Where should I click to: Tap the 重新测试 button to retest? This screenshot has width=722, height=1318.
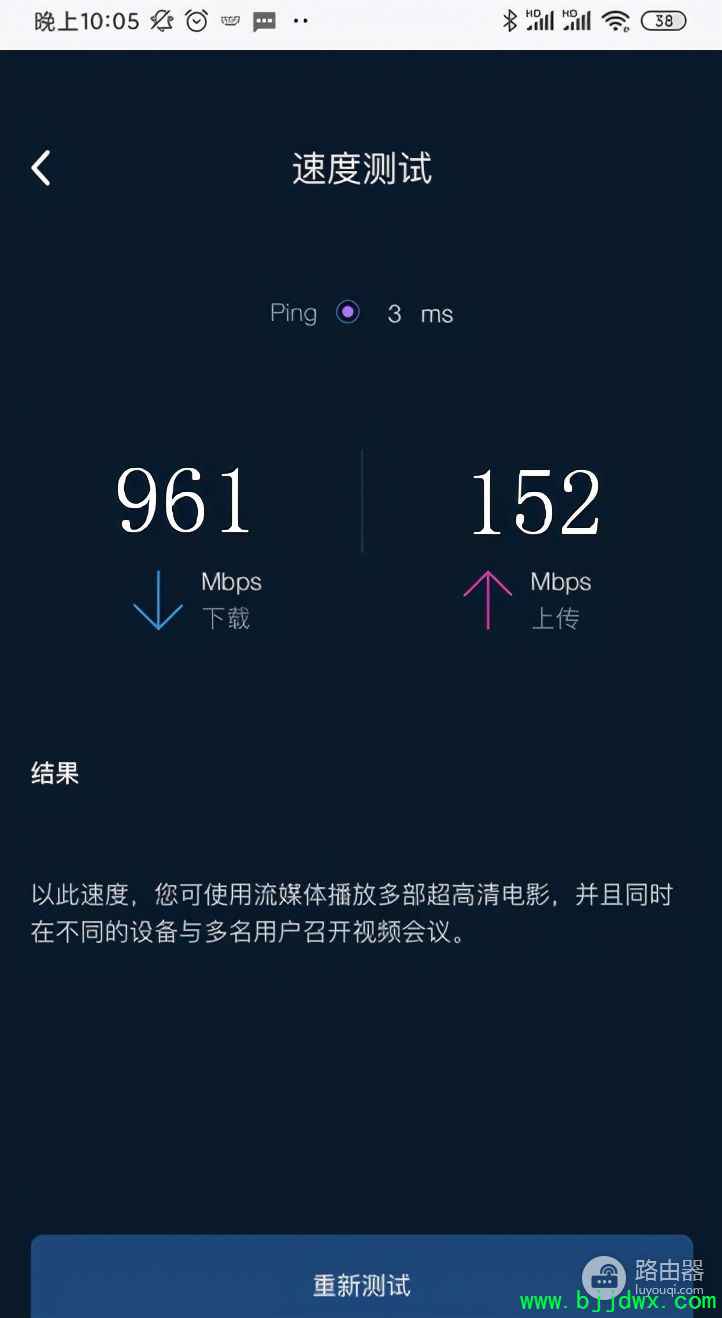[362, 1277]
